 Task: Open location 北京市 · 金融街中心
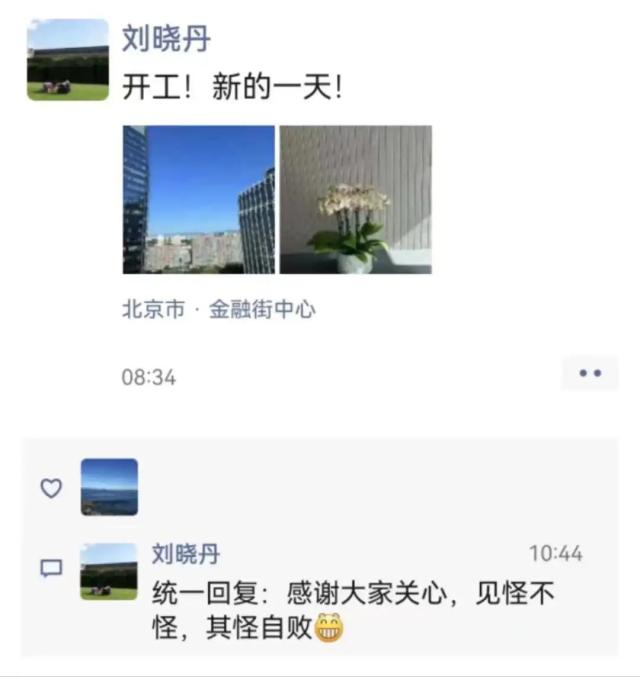click(218, 310)
